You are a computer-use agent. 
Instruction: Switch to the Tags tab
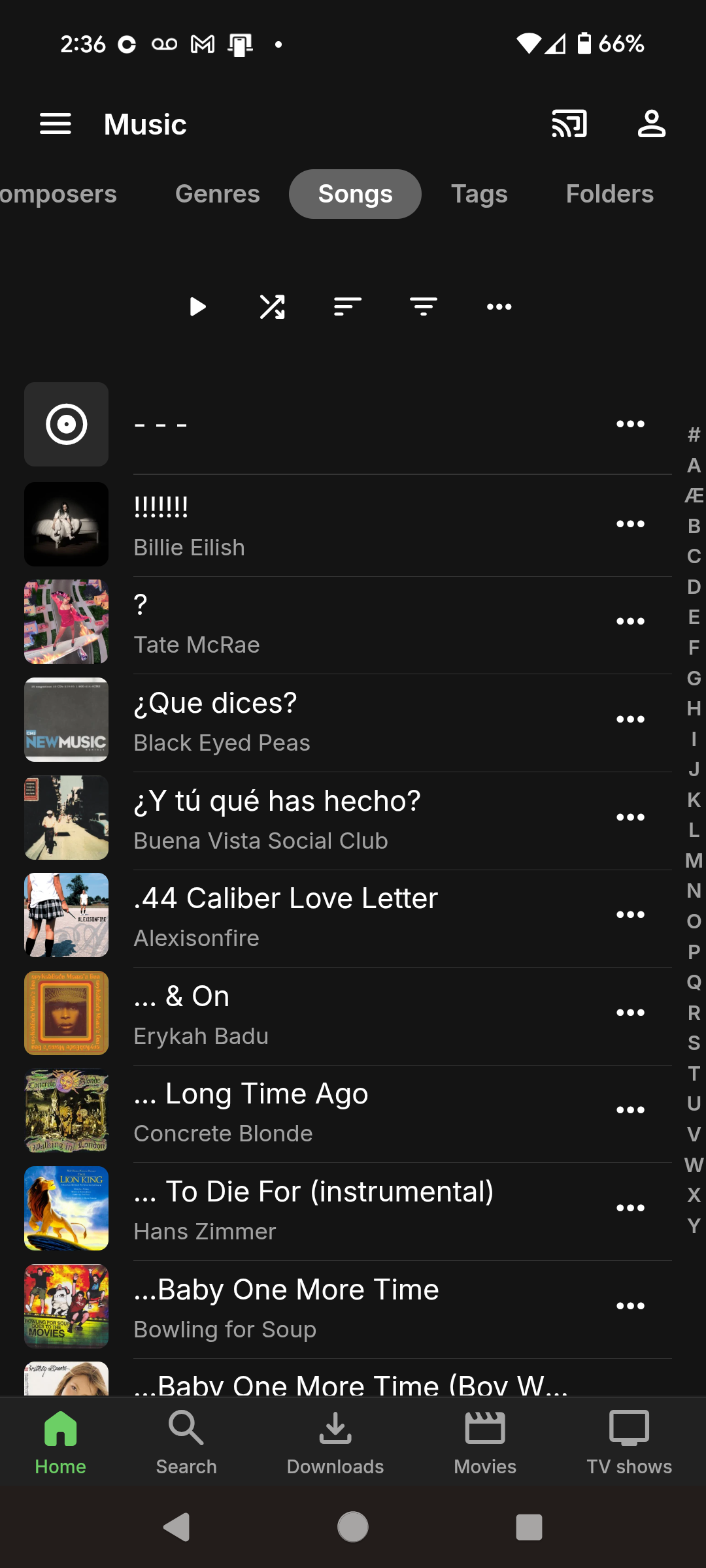[x=479, y=194]
